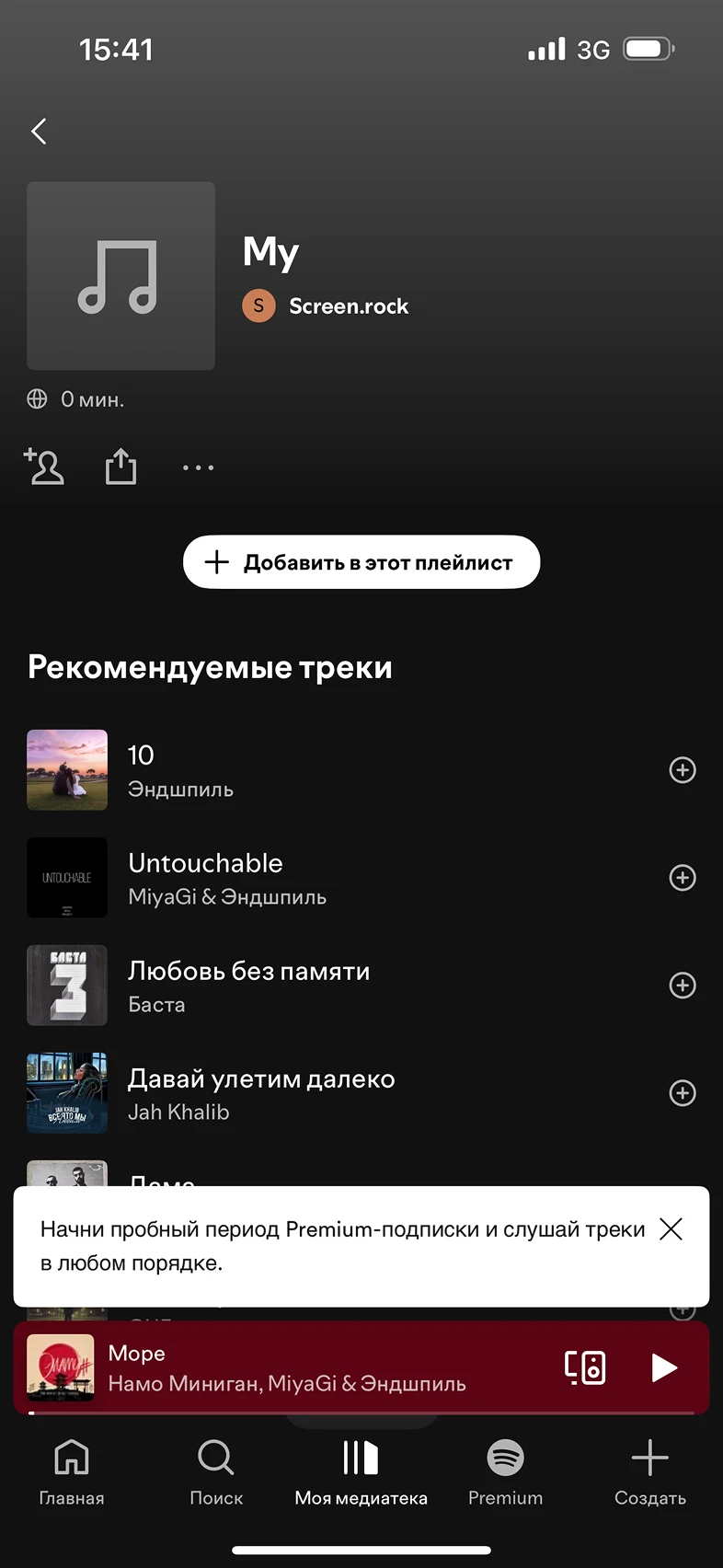Image resolution: width=723 pixels, height=1568 pixels.
Task: Go back from the playlist screen
Action: tap(39, 132)
